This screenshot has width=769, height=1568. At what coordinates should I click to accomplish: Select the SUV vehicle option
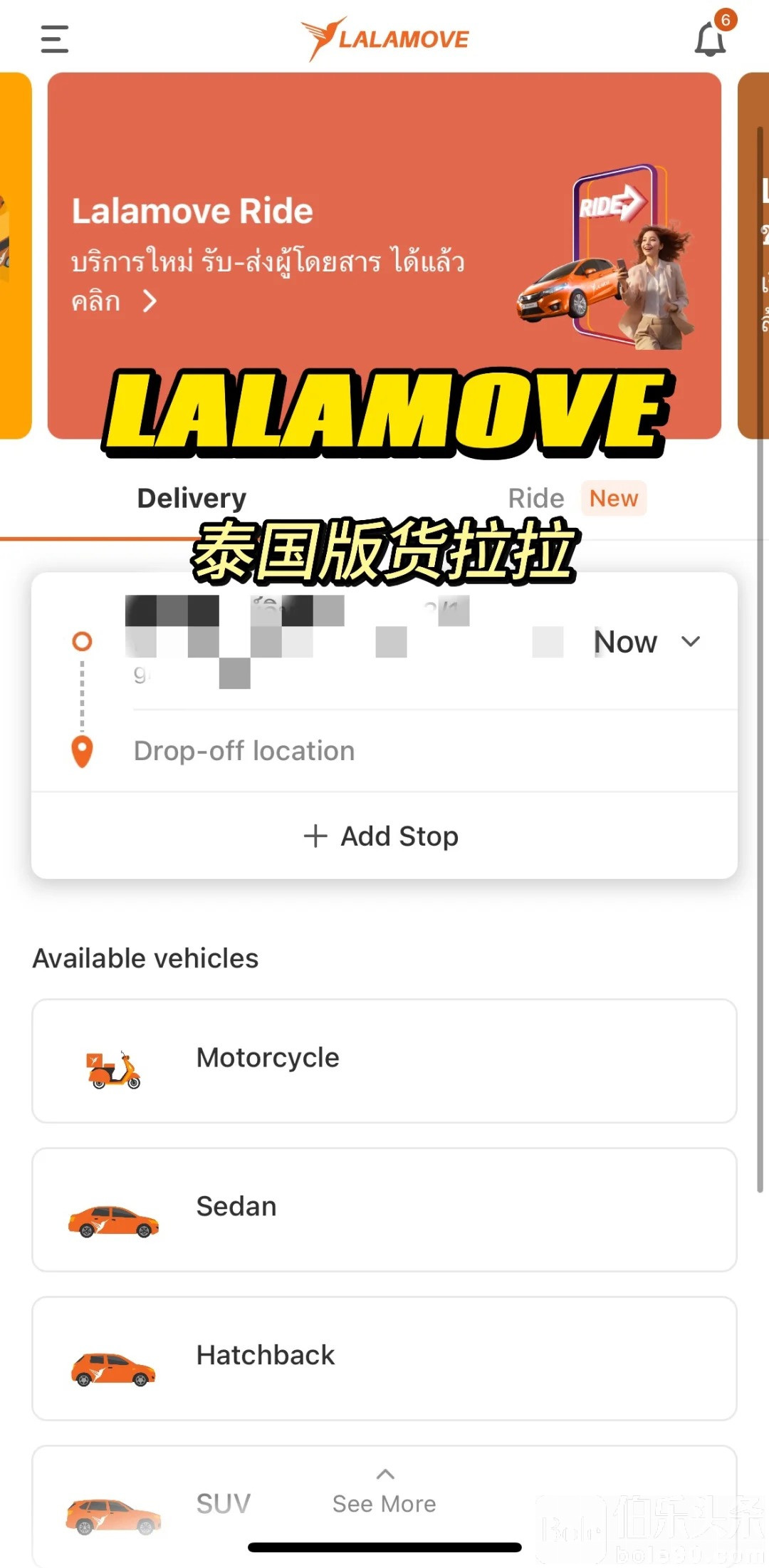178,1505
